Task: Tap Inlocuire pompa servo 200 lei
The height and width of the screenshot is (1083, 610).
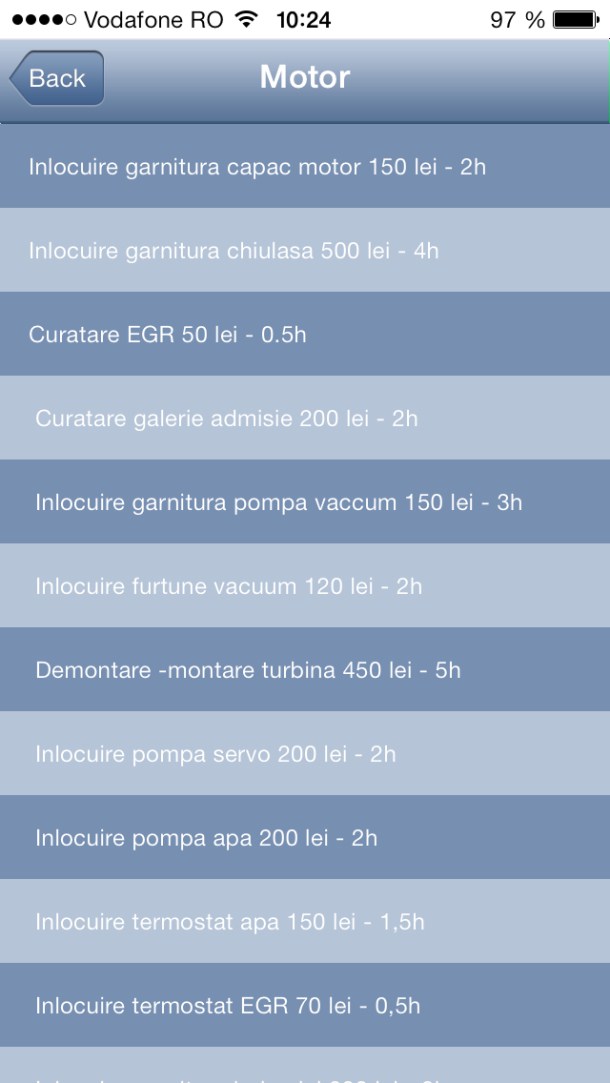Action: (305, 754)
